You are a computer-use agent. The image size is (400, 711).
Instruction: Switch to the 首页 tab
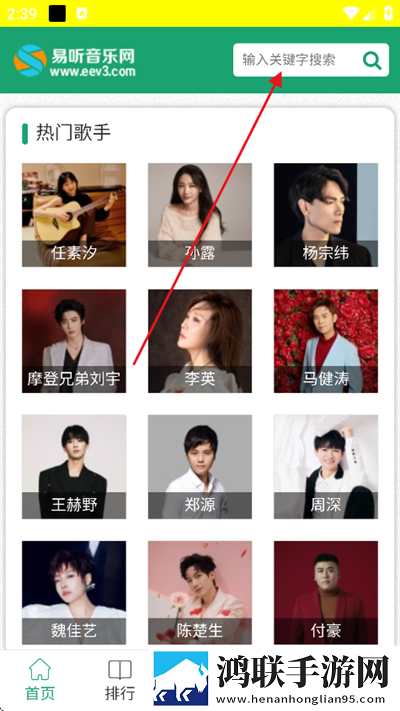[x=40, y=679]
